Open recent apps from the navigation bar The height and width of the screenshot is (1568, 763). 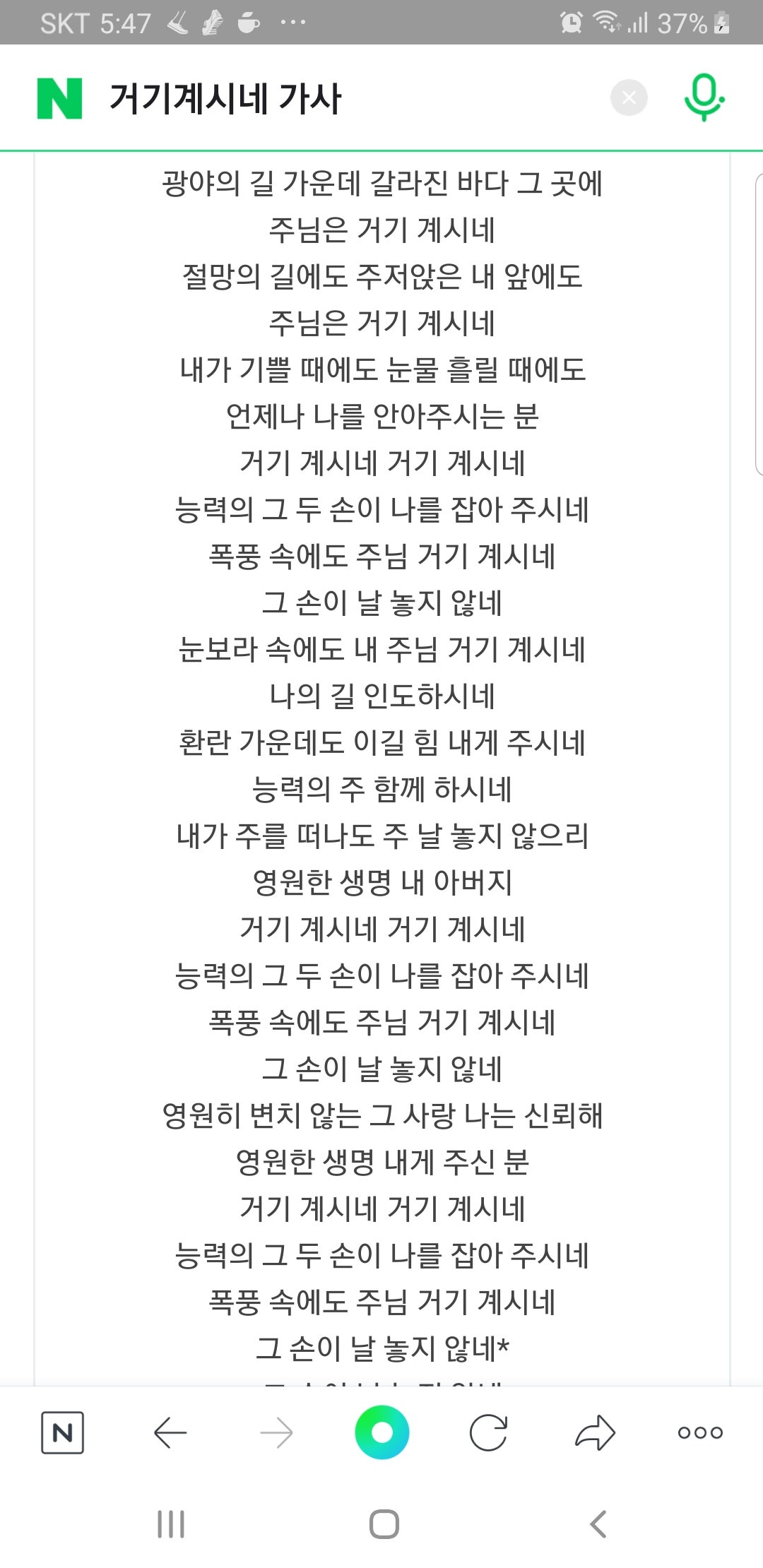[x=171, y=1524]
